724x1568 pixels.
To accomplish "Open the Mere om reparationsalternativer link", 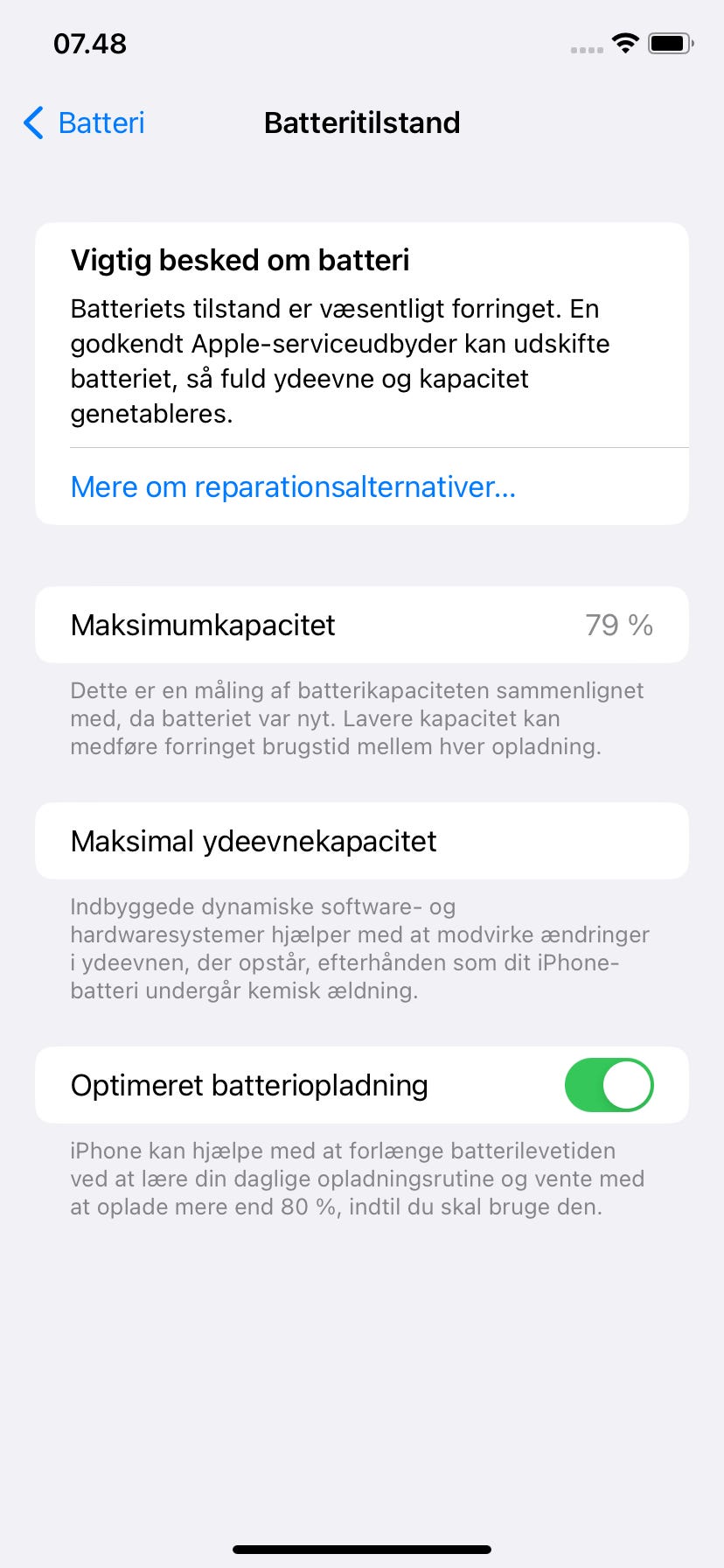I will (293, 486).
